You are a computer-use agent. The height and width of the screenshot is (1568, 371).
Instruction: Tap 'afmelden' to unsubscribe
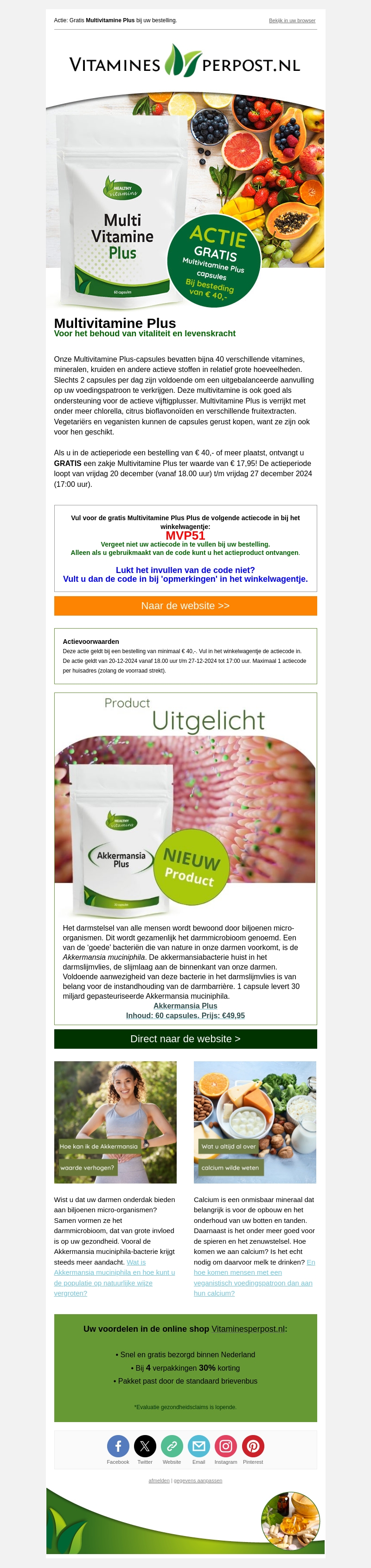coord(159,1480)
